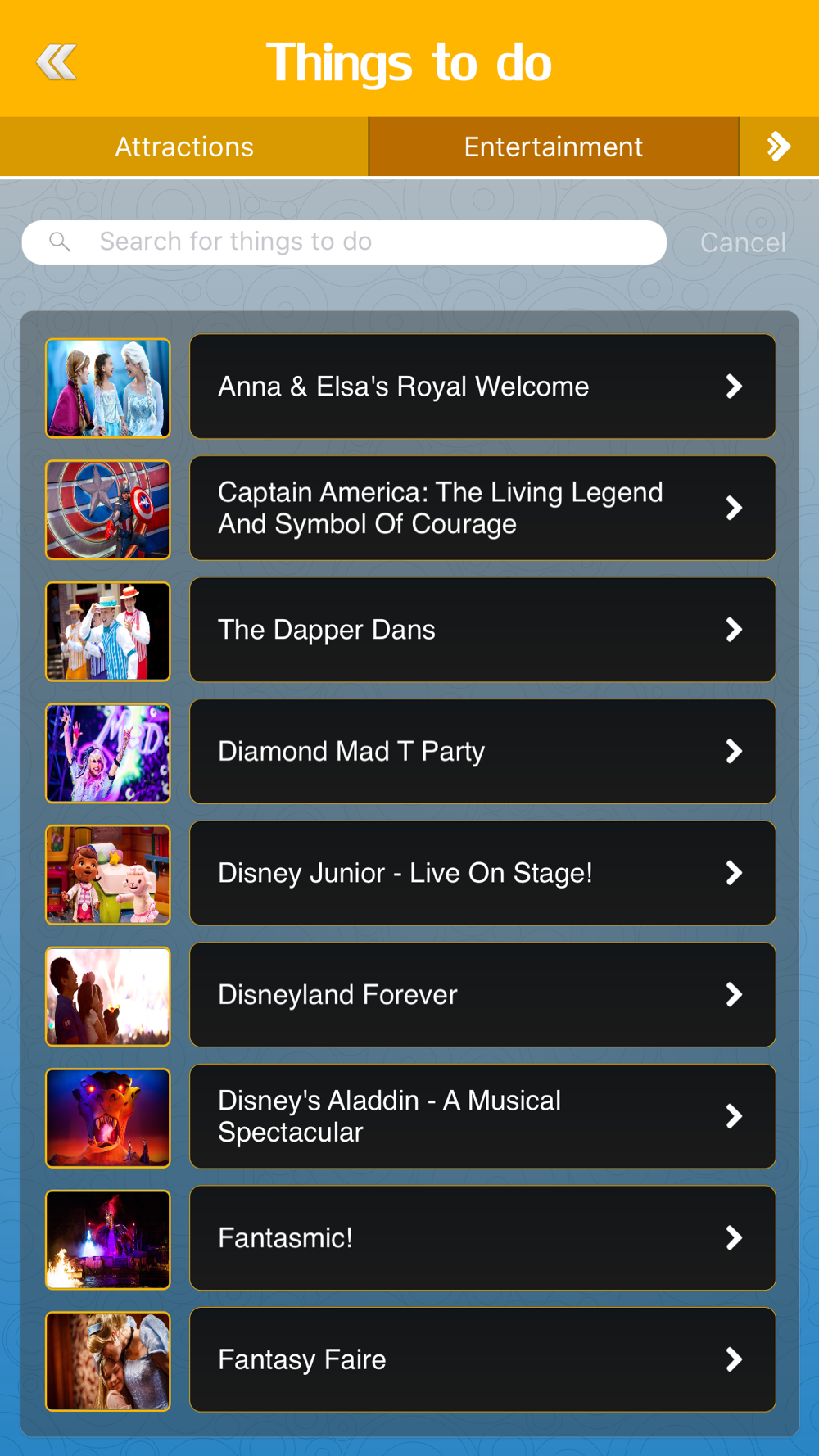Open Anna & Elsa's Royal Welcome
819x1456 pixels.
pos(482,386)
